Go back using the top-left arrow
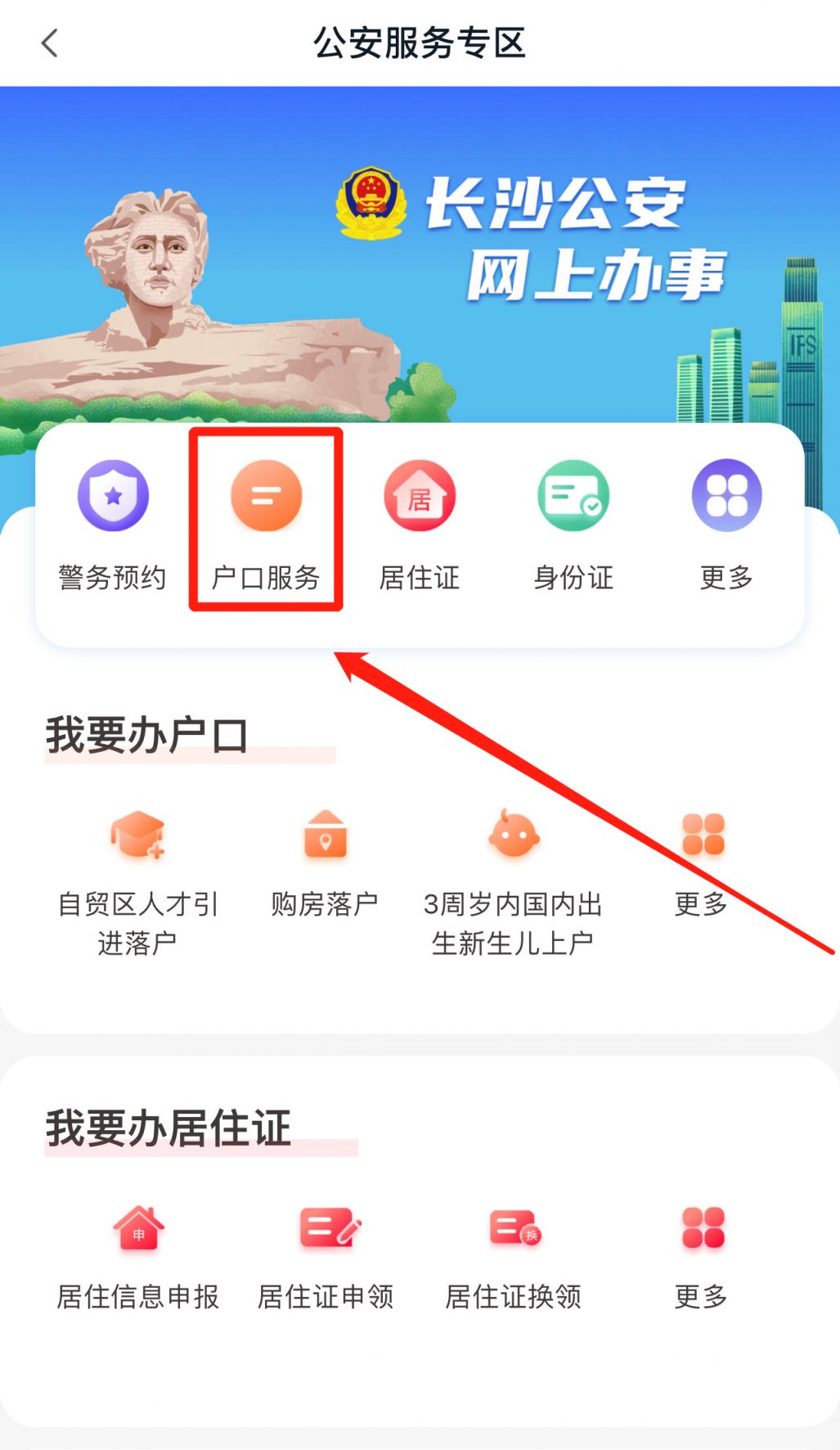This screenshot has width=840, height=1450. pyautogui.click(x=50, y=43)
